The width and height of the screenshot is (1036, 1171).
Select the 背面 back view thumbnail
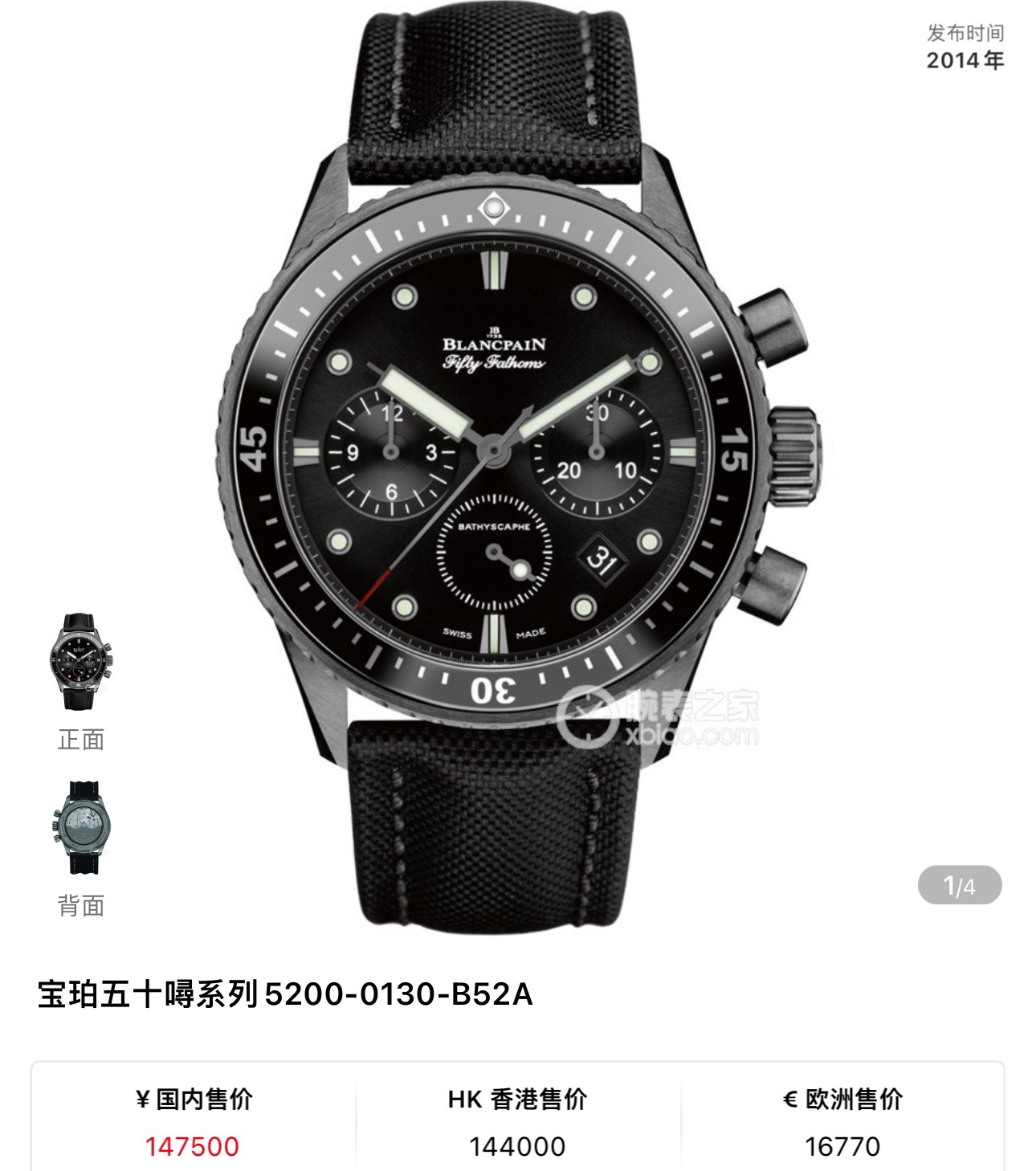(81, 827)
